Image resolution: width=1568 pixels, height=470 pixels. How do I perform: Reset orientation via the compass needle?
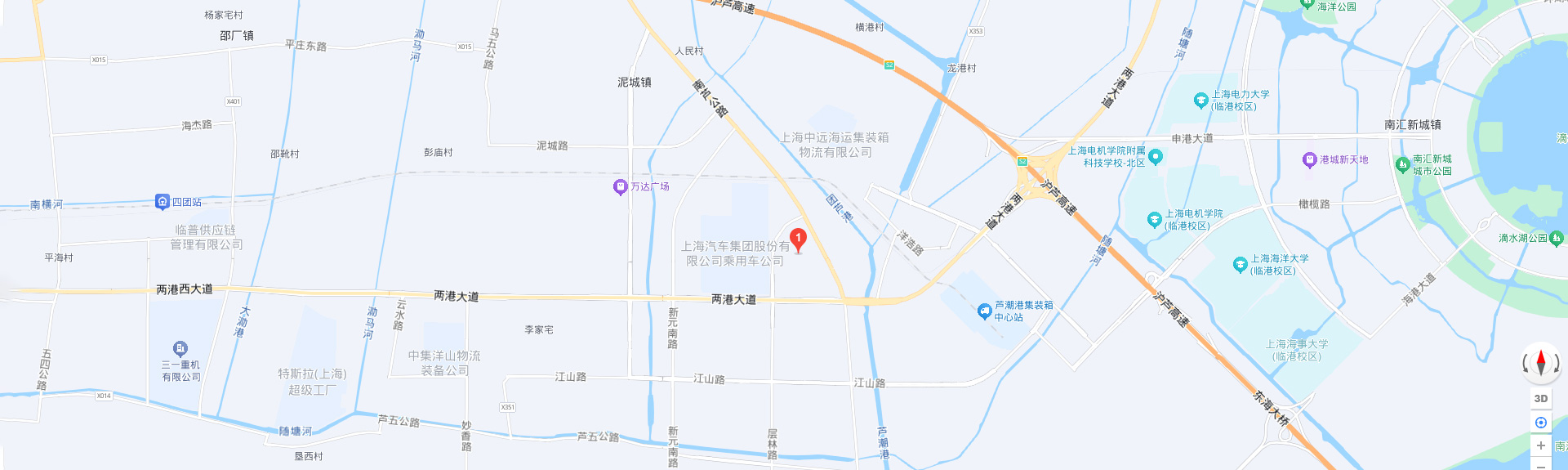click(1541, 362)
